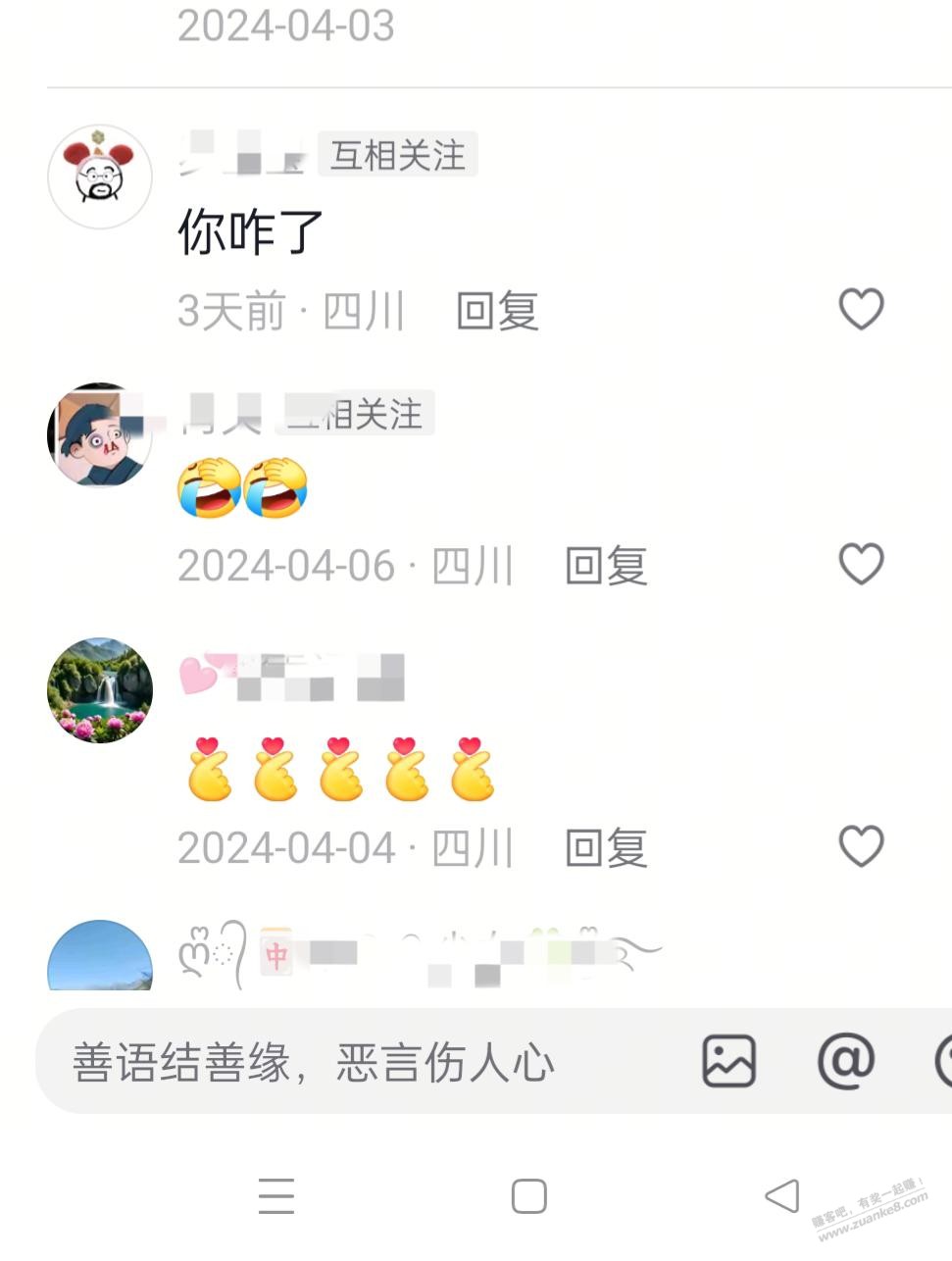Screen dimensions: 952x1261
Task: Reply to the comment "你咋了"
Action: point(497,312)
